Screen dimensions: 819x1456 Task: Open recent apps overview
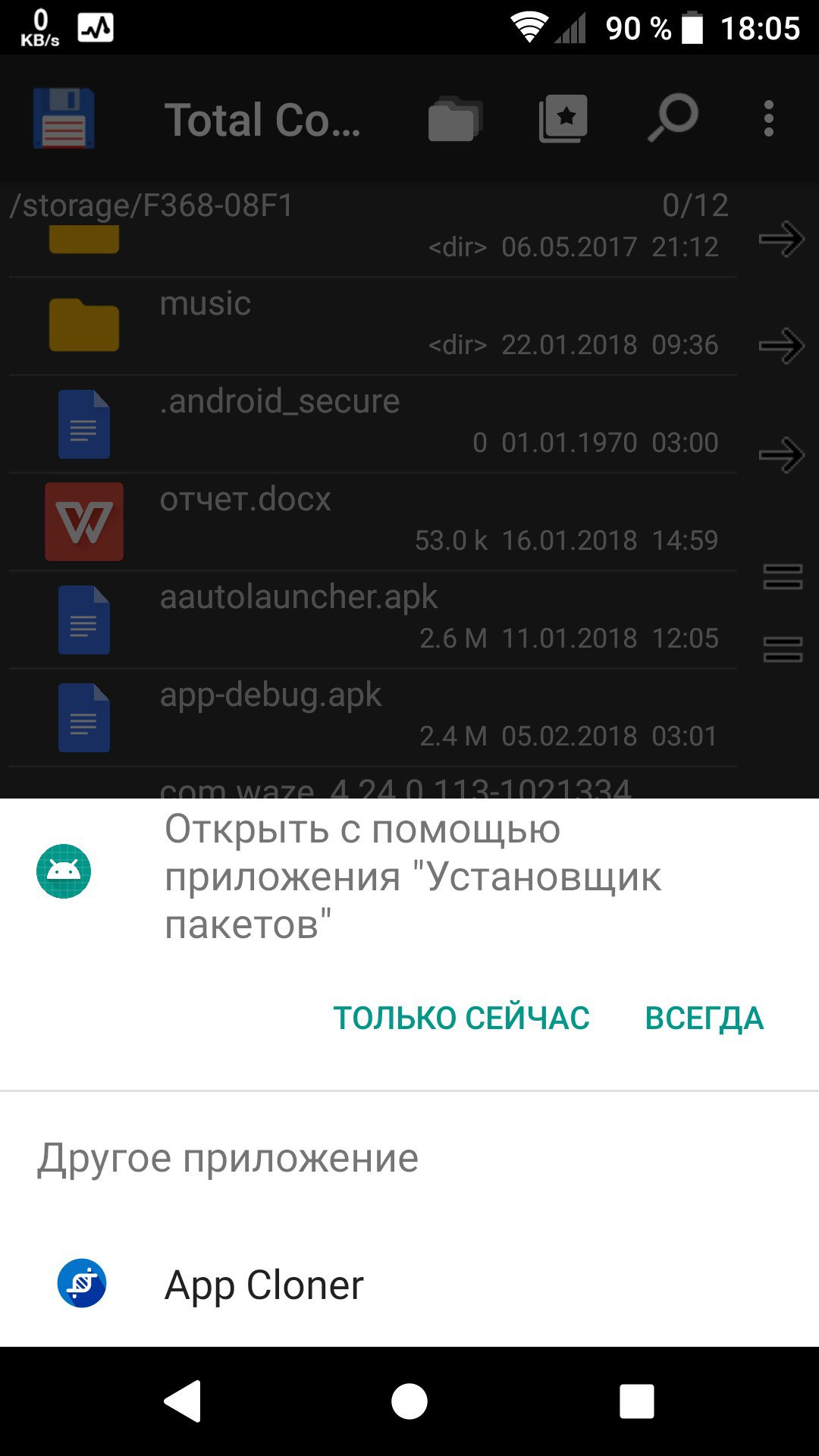[x=636, y=1401]
